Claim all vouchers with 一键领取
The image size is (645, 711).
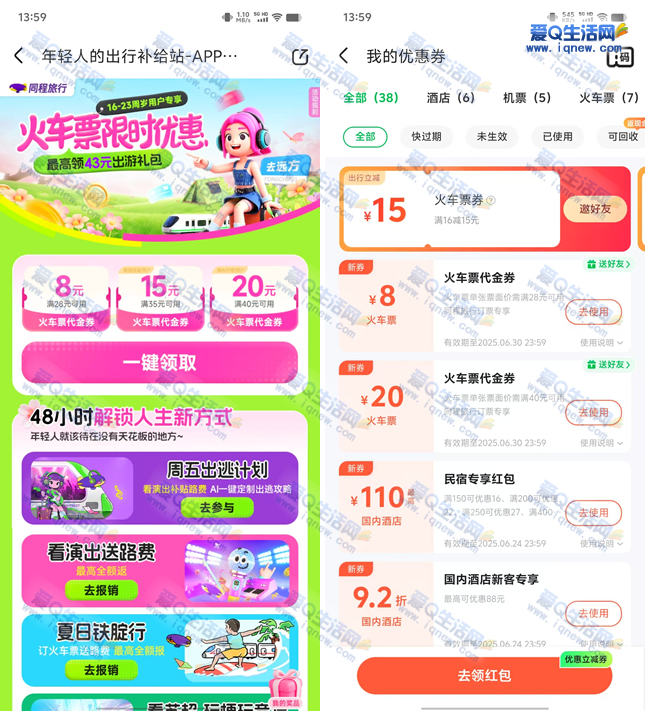(159, 363)
